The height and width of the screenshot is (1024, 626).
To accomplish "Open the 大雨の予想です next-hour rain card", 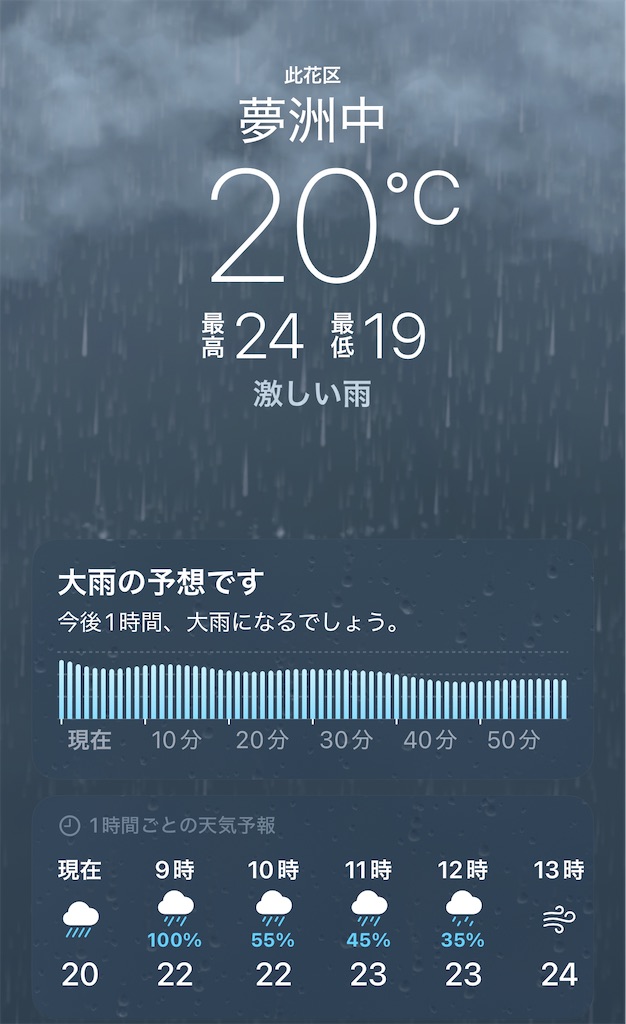I will (313, 660).
